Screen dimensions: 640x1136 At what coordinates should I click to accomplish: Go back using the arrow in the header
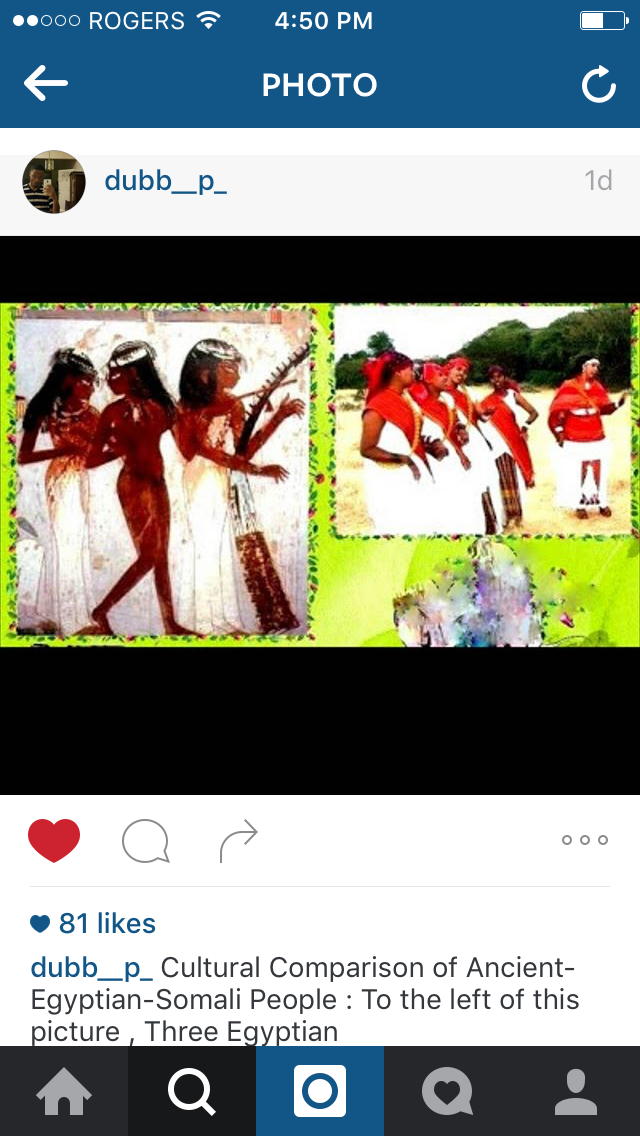point(46,85)
